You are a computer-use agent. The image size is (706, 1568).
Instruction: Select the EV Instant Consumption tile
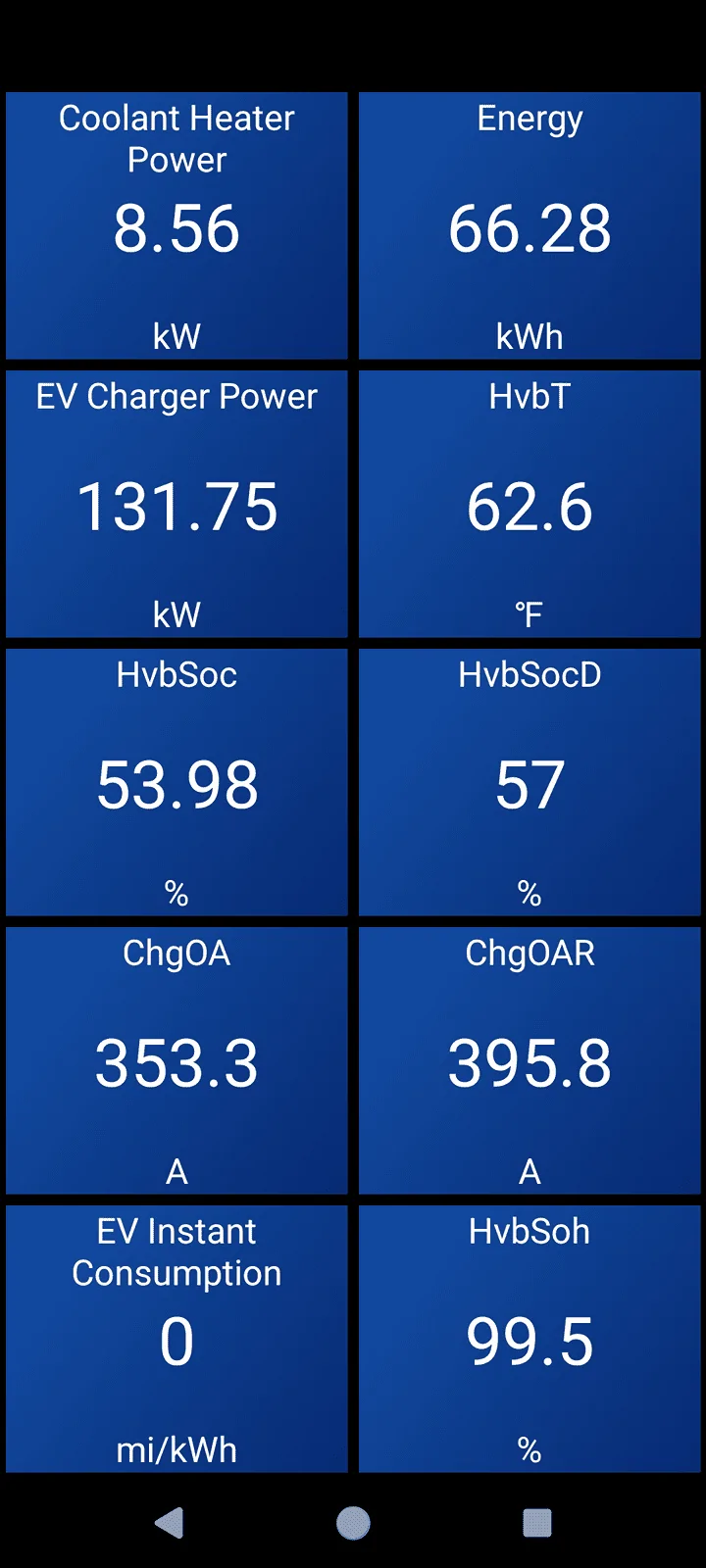click(176, 1340)
